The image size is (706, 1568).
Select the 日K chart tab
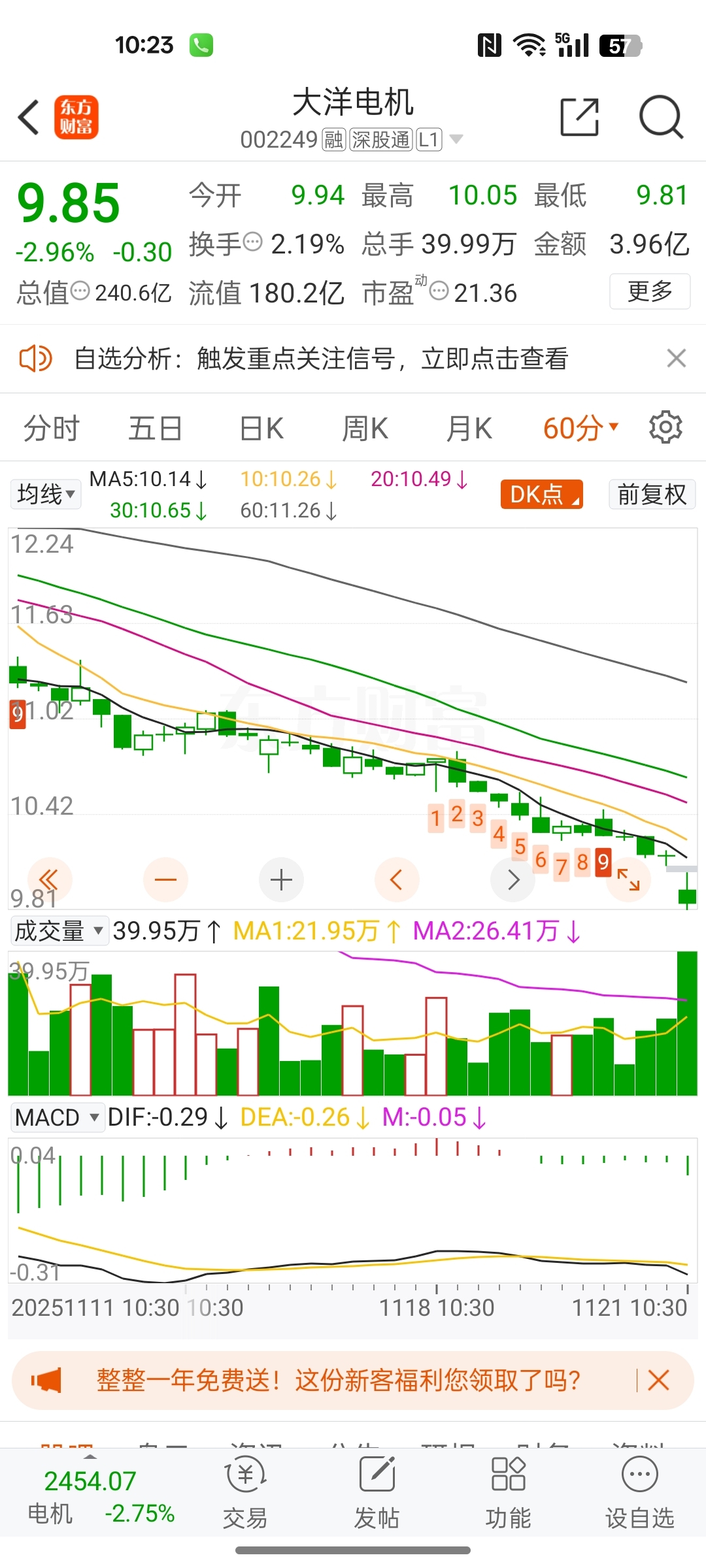(x=261, y=429)
